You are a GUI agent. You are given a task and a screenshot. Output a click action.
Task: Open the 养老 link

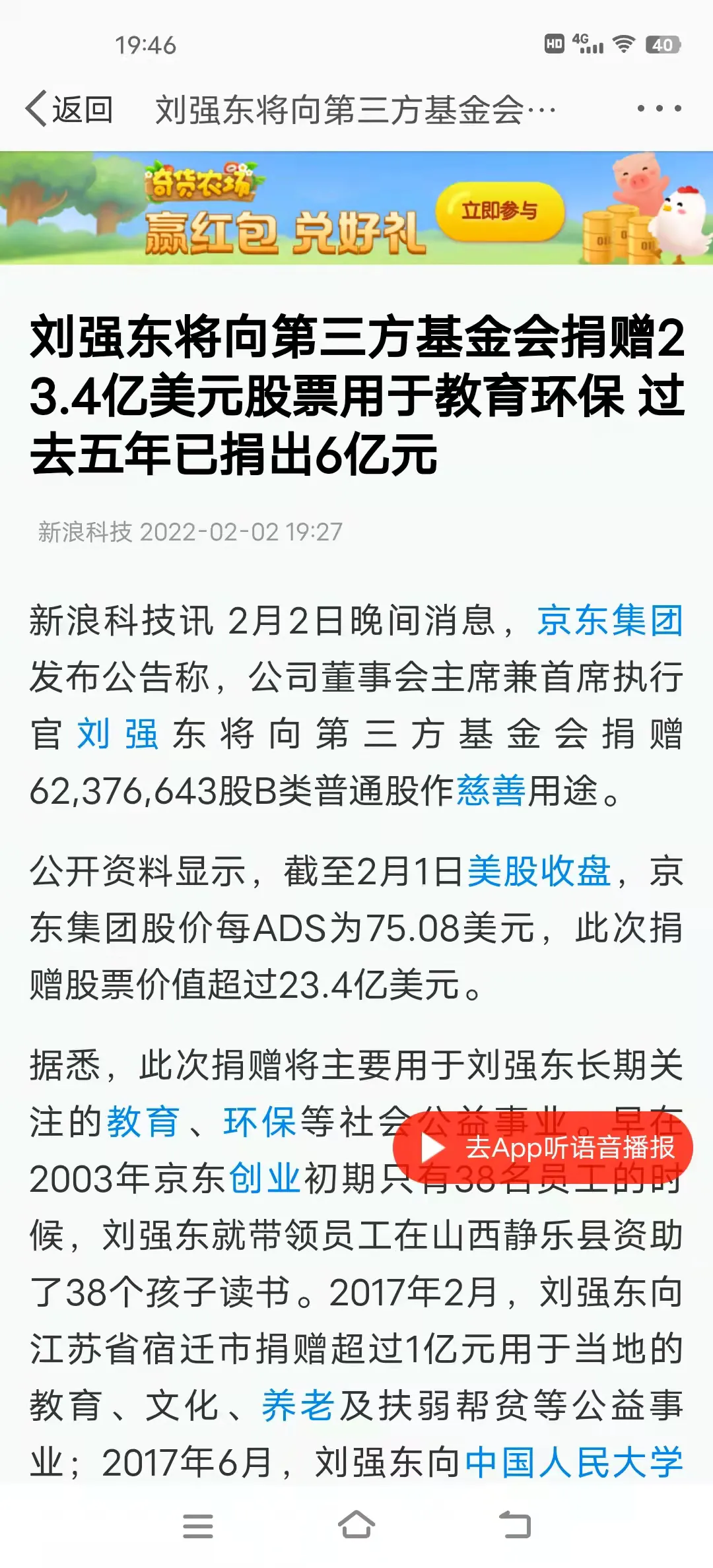click(x=298, y=1406)
